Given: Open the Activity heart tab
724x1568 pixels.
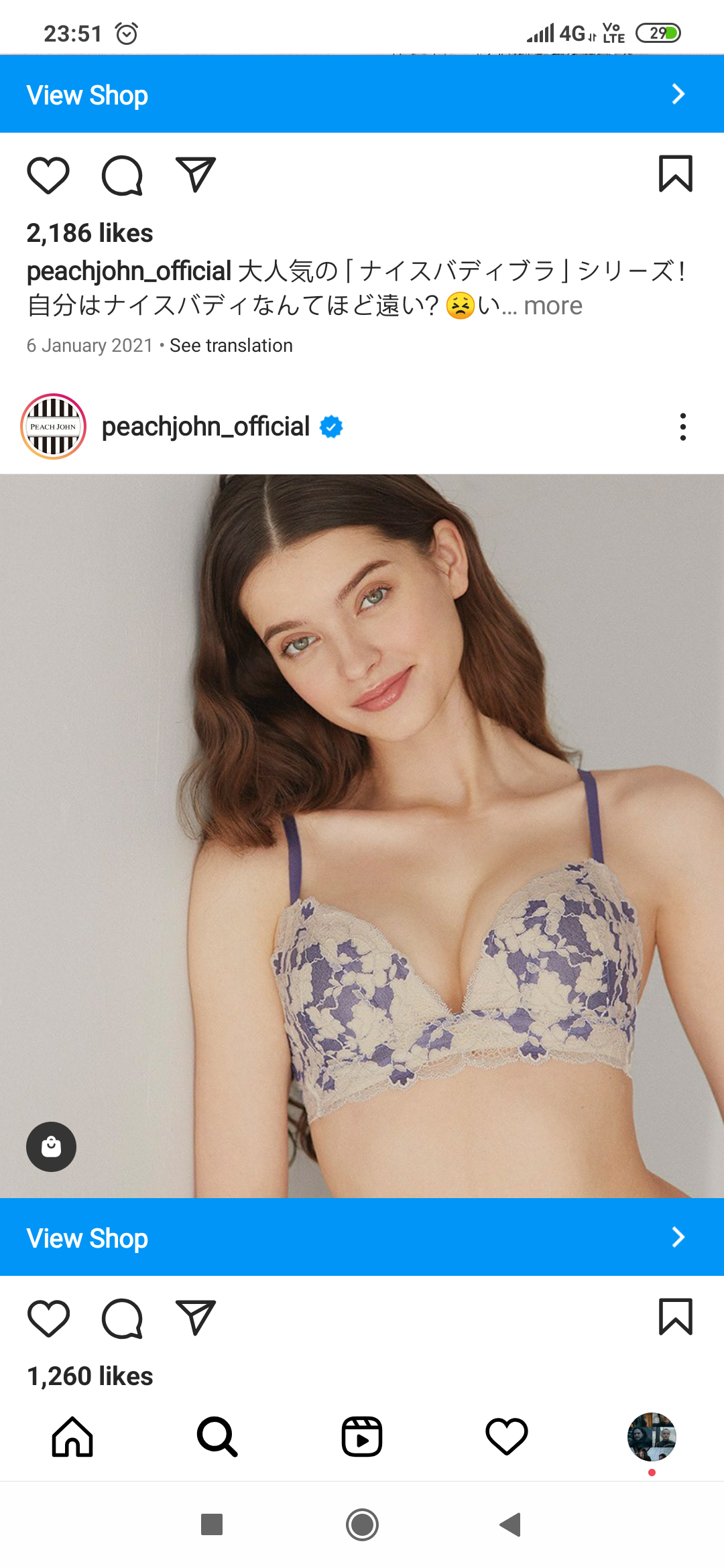Looking at the screenshot, I should 507,1437.
